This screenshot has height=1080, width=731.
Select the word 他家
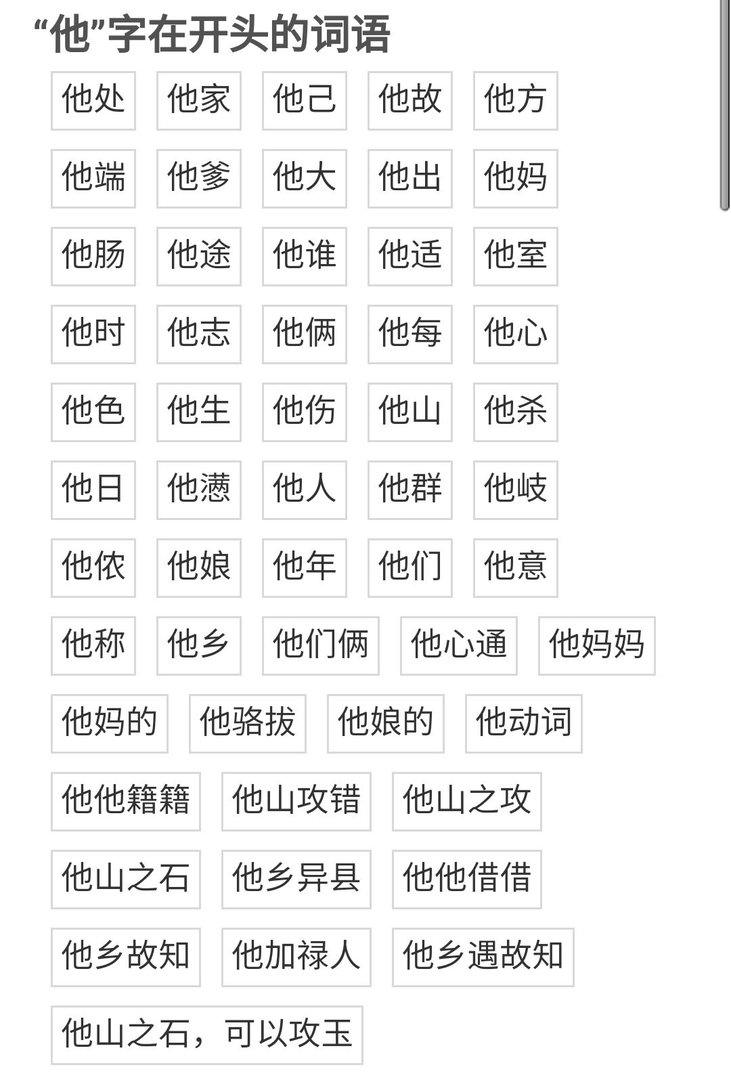coord(198,100)
